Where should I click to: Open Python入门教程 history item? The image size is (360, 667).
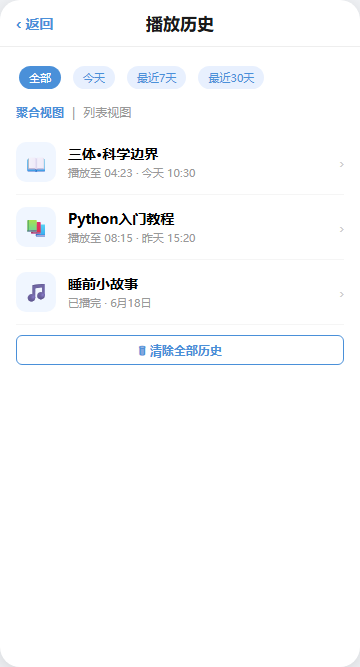[180, 228]
